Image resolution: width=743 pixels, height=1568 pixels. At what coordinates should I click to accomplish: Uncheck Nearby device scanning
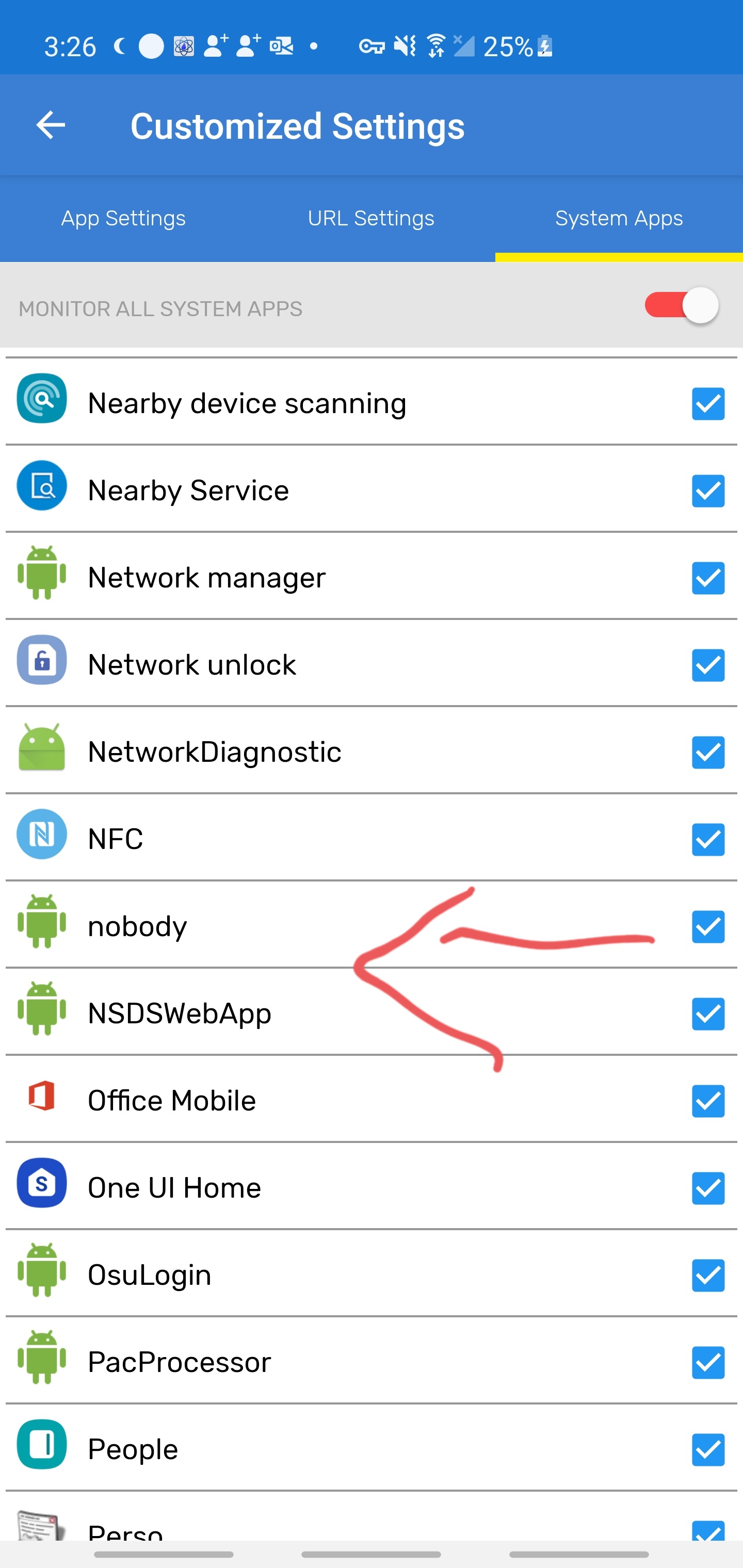coord(708,403)
